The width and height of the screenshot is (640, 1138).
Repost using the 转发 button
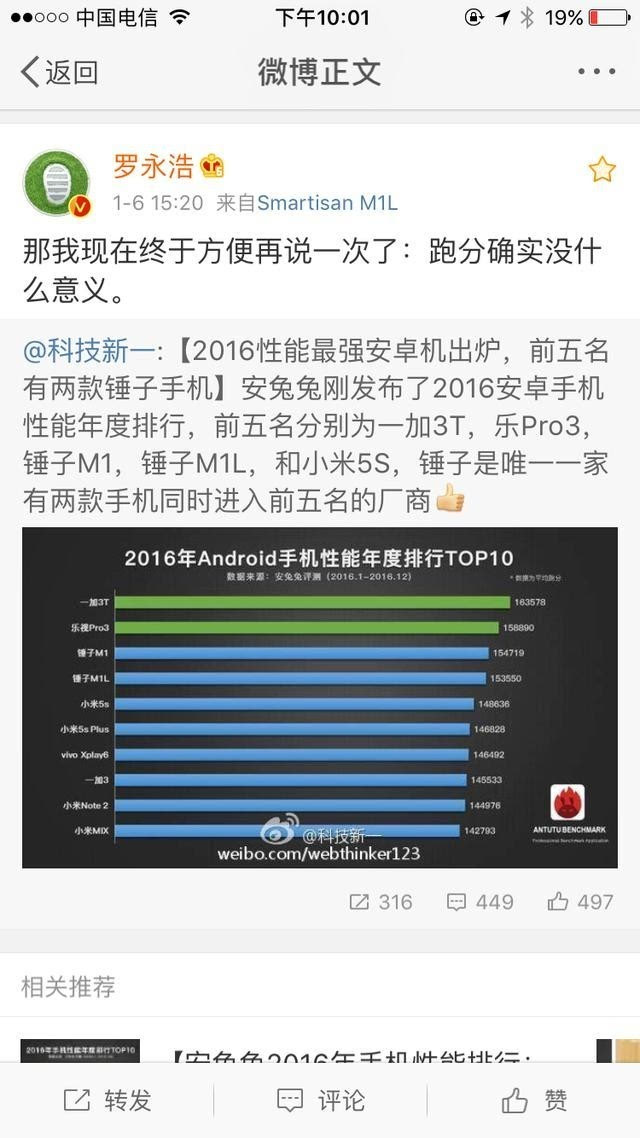click(107, 1101)
